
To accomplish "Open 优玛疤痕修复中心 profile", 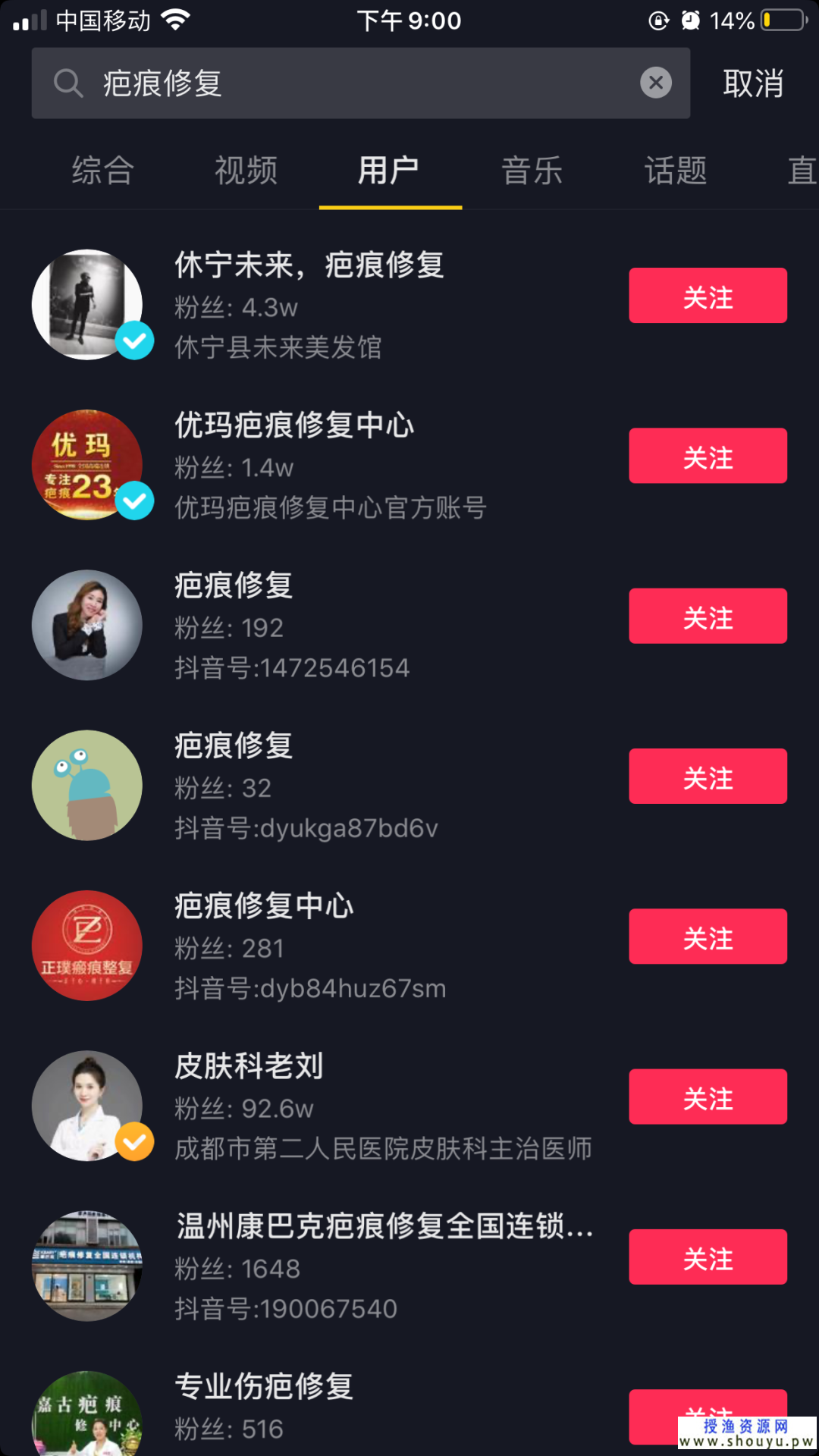I will 294,425.
